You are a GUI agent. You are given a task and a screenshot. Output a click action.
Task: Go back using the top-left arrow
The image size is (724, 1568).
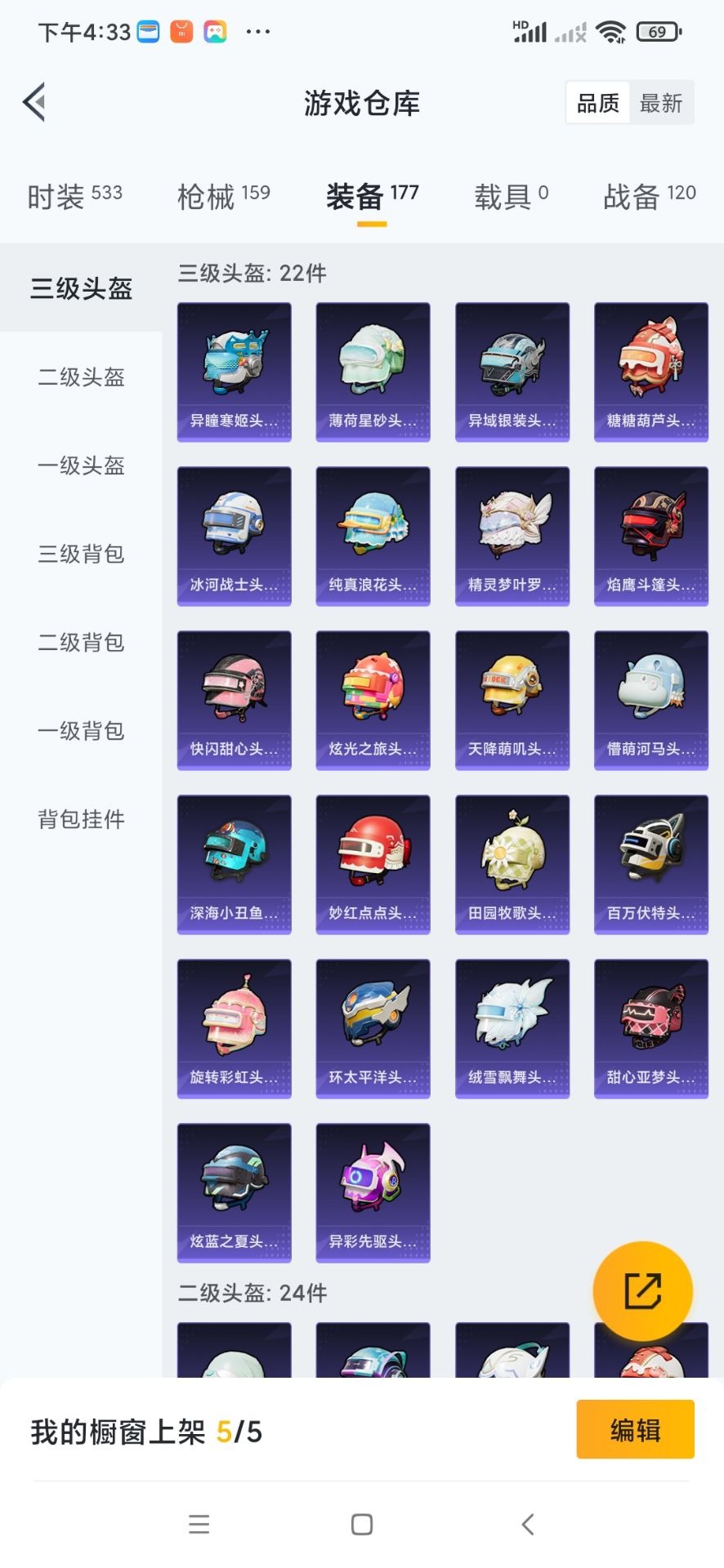click(x=34, y=103)
